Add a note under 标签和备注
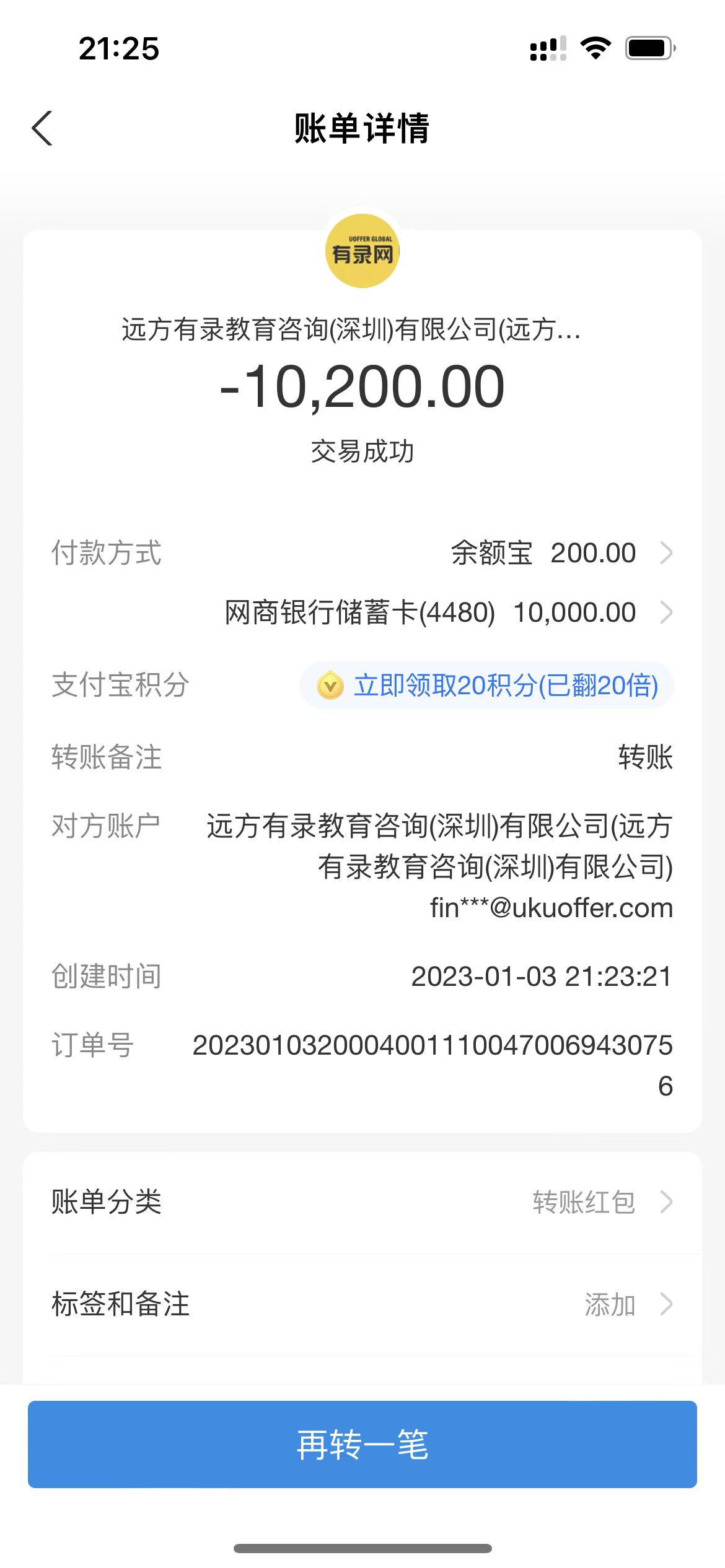 (x=626, y=1305)
